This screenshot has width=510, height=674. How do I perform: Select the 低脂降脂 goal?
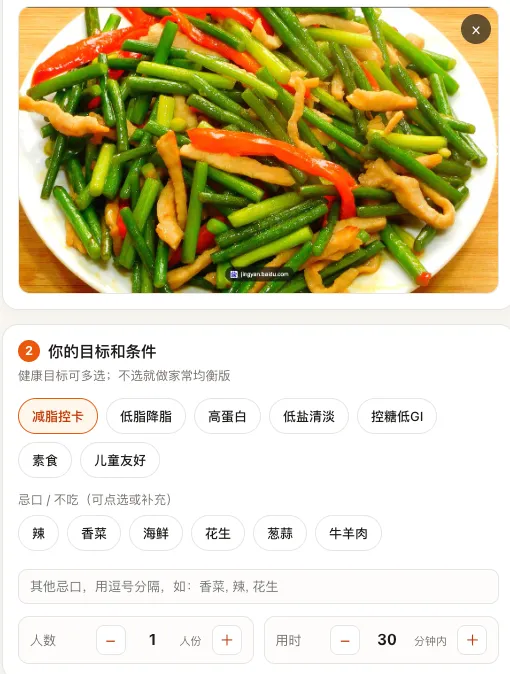click(x=146, y=416)
